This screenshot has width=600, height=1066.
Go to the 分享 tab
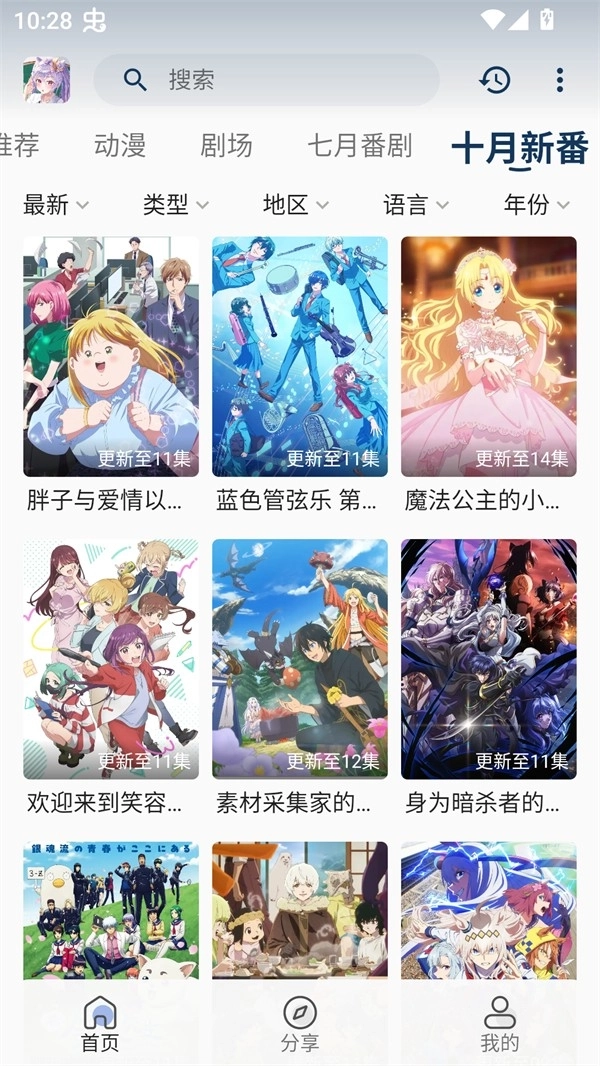click(300, 1024)
